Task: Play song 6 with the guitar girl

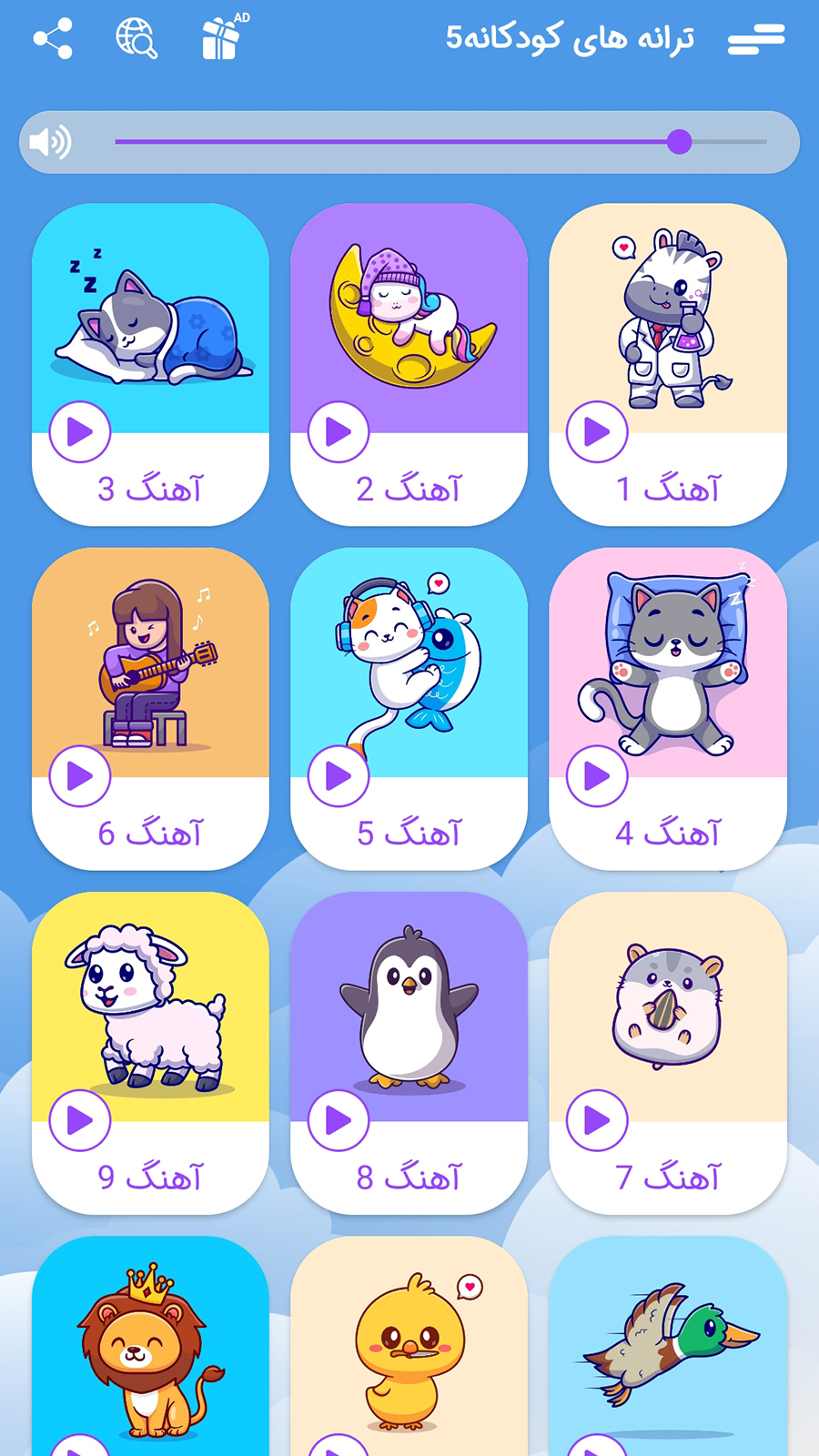Action: (80, 776)
